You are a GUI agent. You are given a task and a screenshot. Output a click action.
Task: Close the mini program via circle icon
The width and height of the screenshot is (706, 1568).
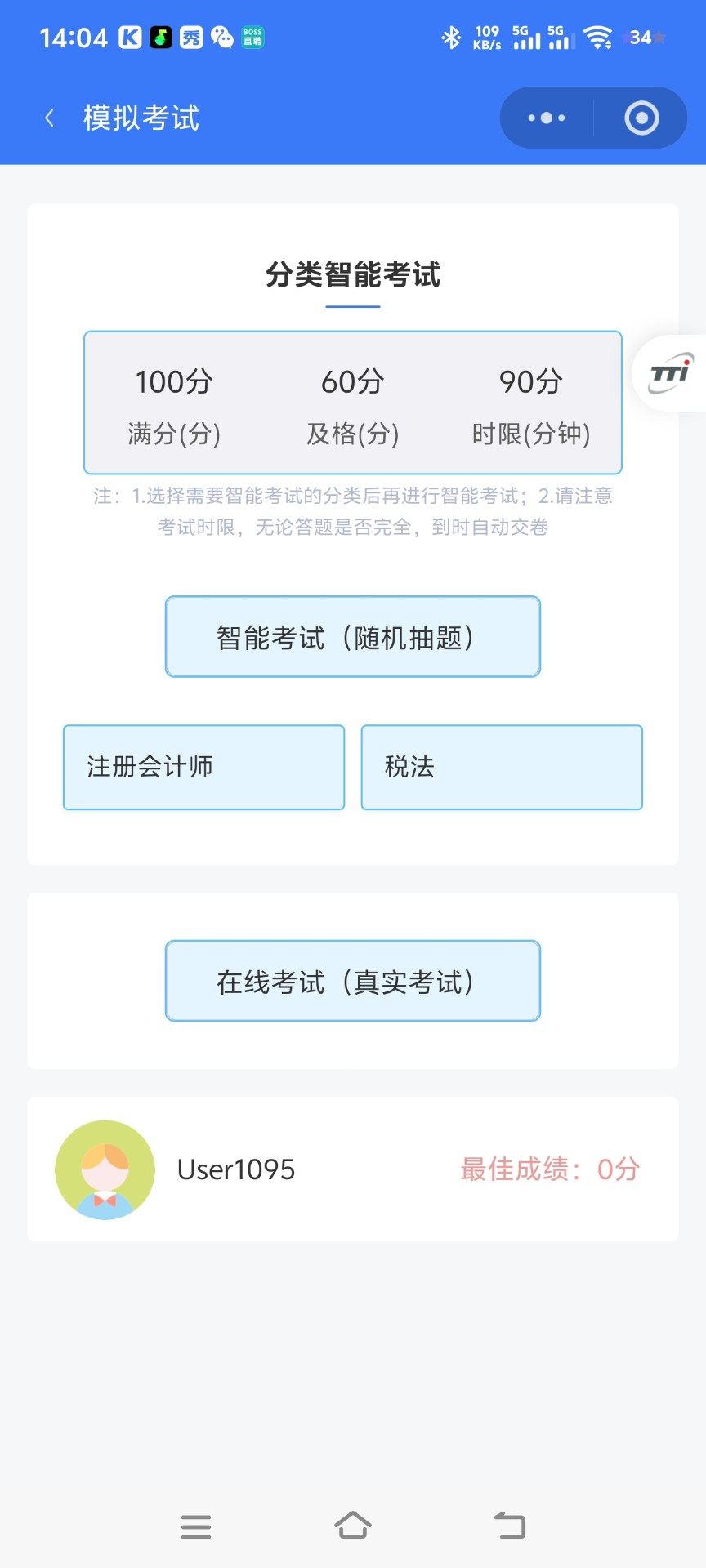641,118
